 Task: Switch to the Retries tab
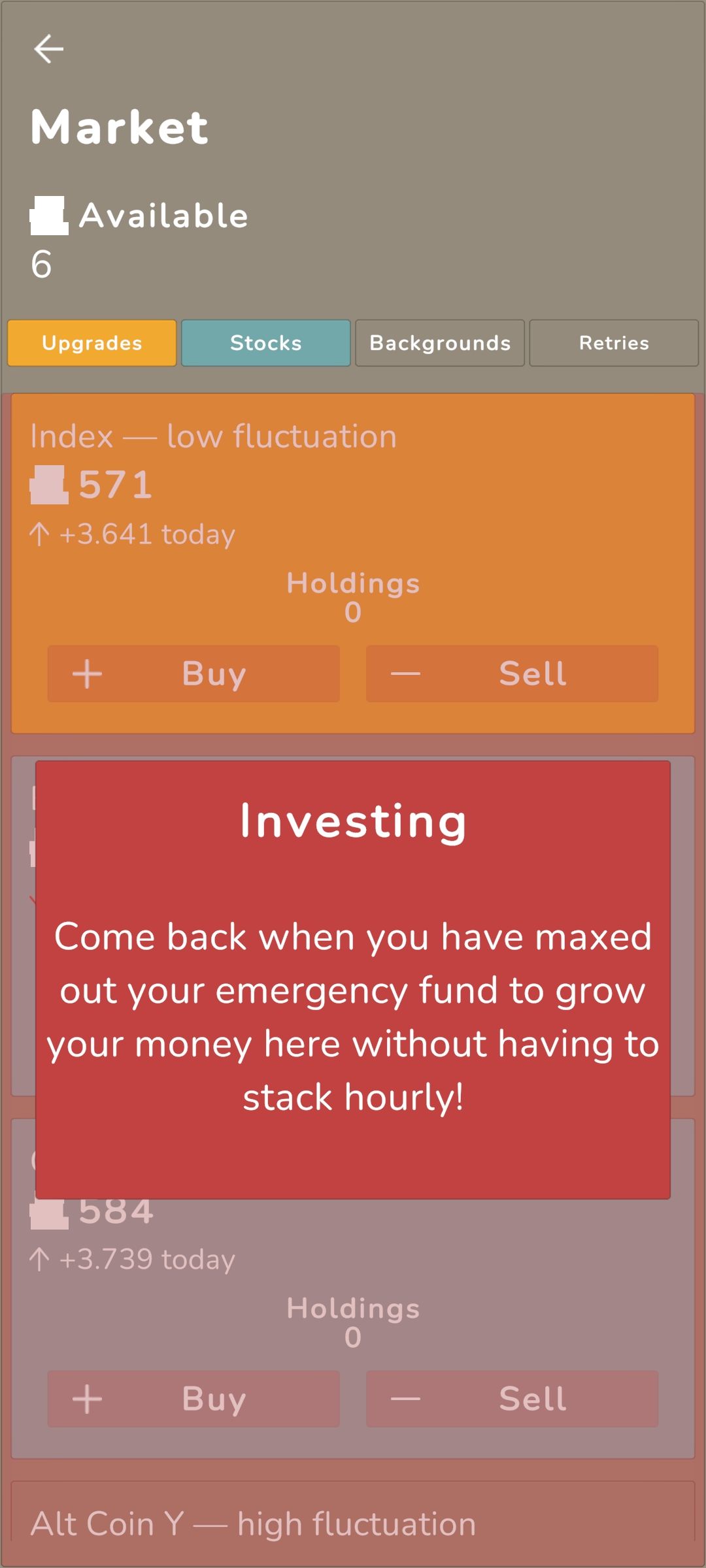tap(614, 343)
